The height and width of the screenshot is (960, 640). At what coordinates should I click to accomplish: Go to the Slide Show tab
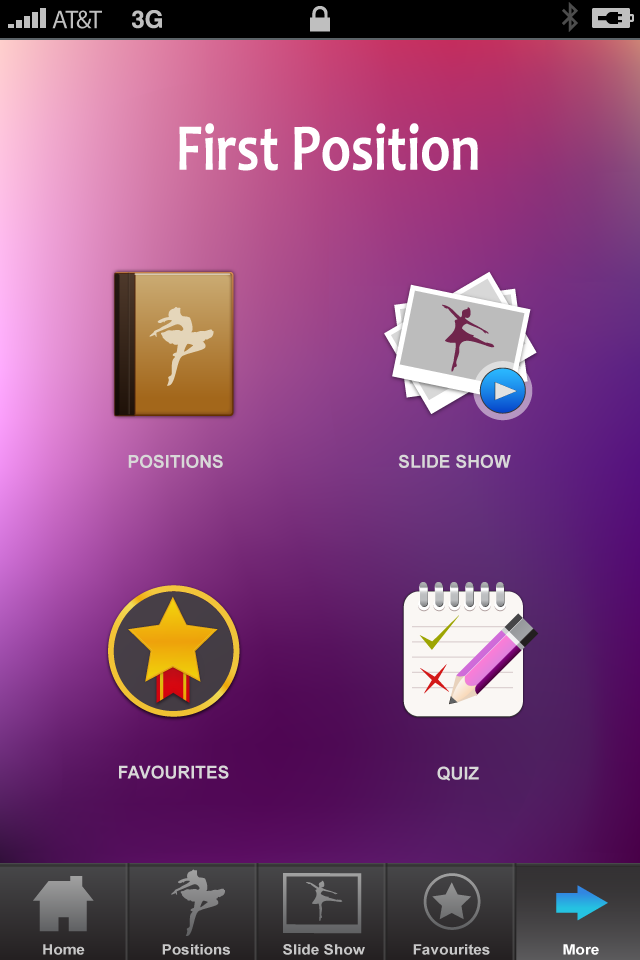(x=323, y=912)
